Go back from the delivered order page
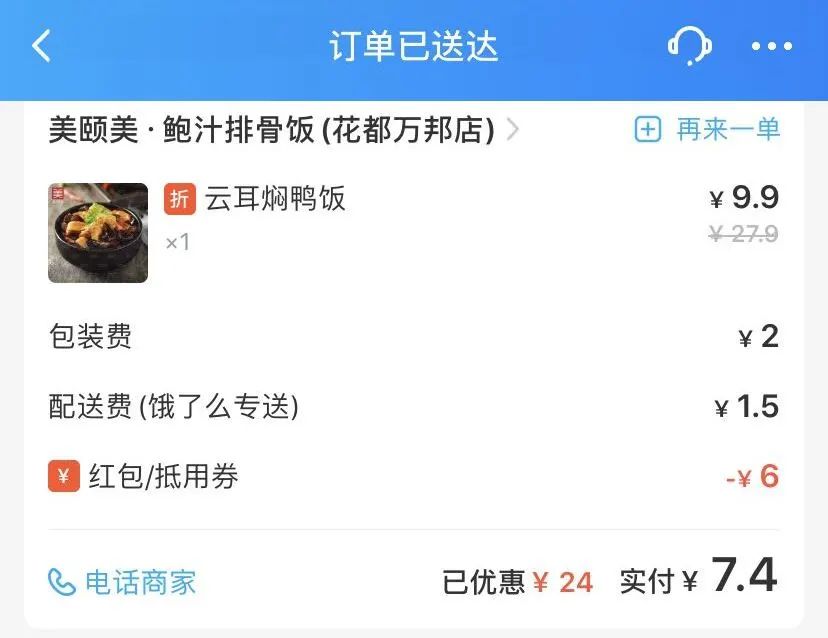 point(41,46)
